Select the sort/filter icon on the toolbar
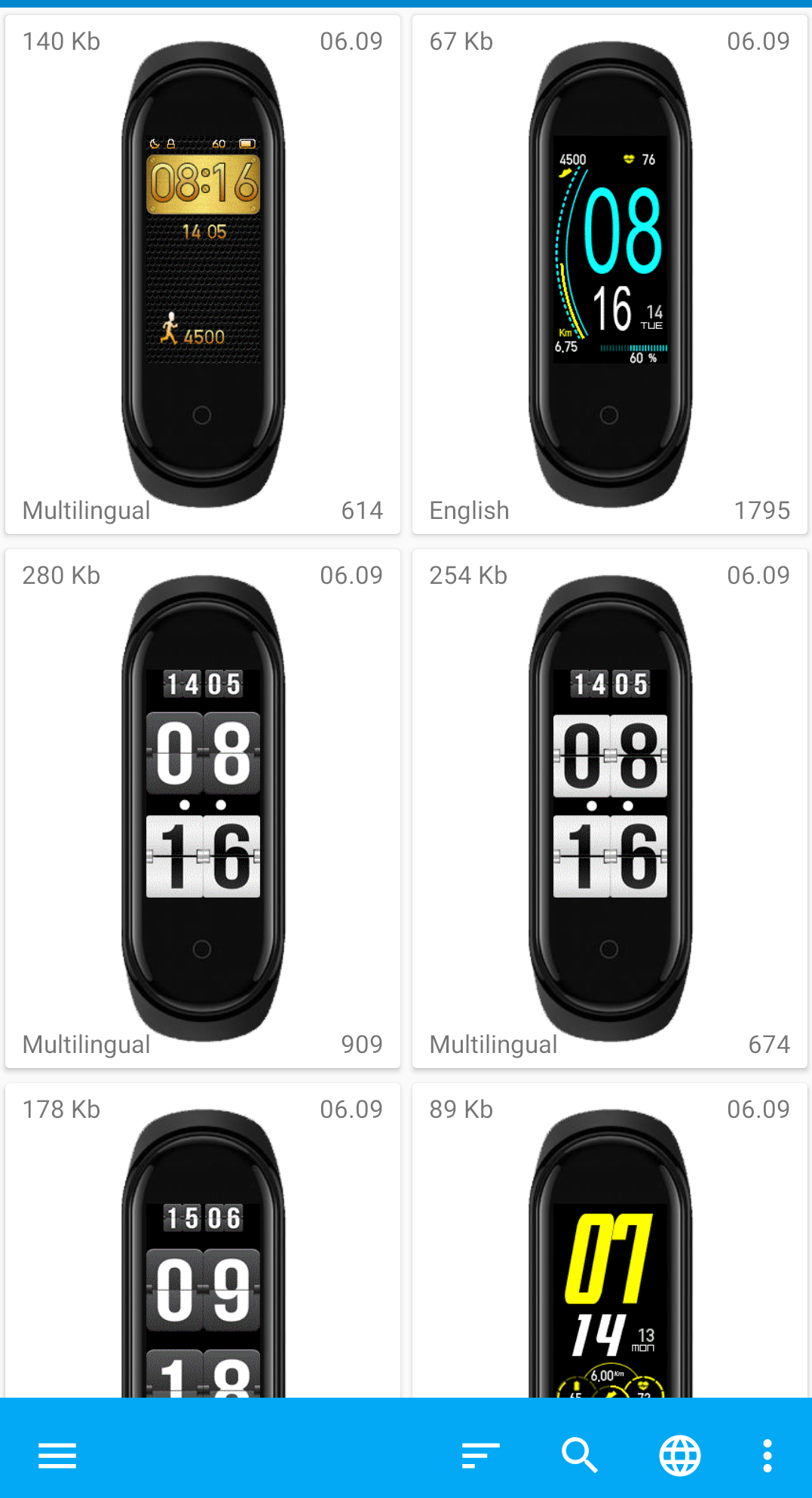812x1498 pixels. click(480, 1455)
